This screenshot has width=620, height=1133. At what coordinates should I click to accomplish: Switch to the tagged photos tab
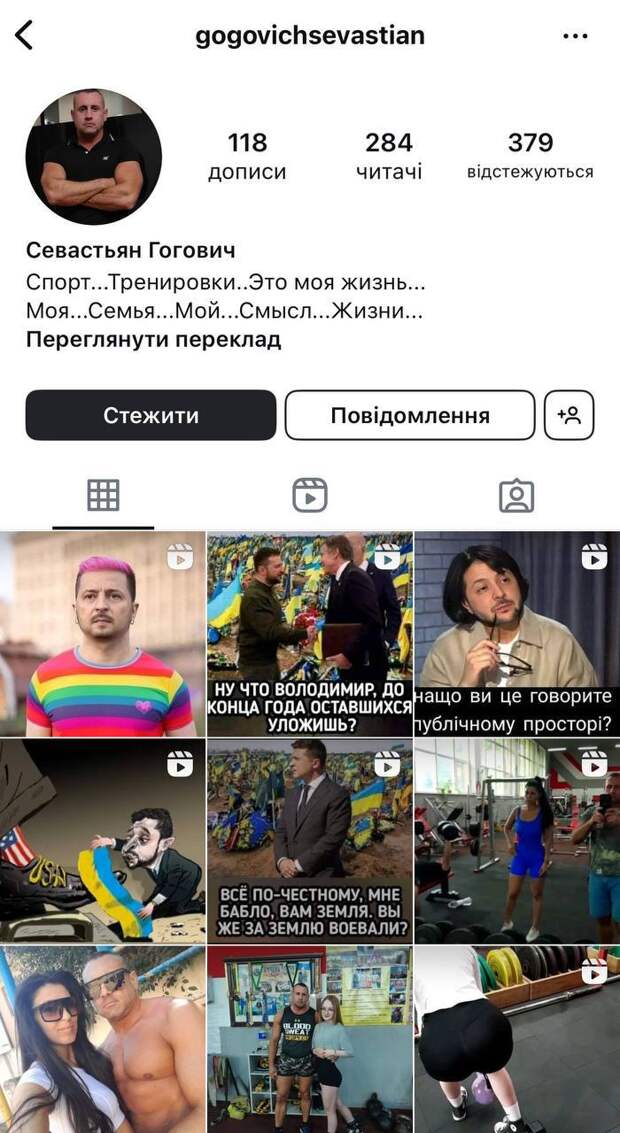tap(516, 495)
